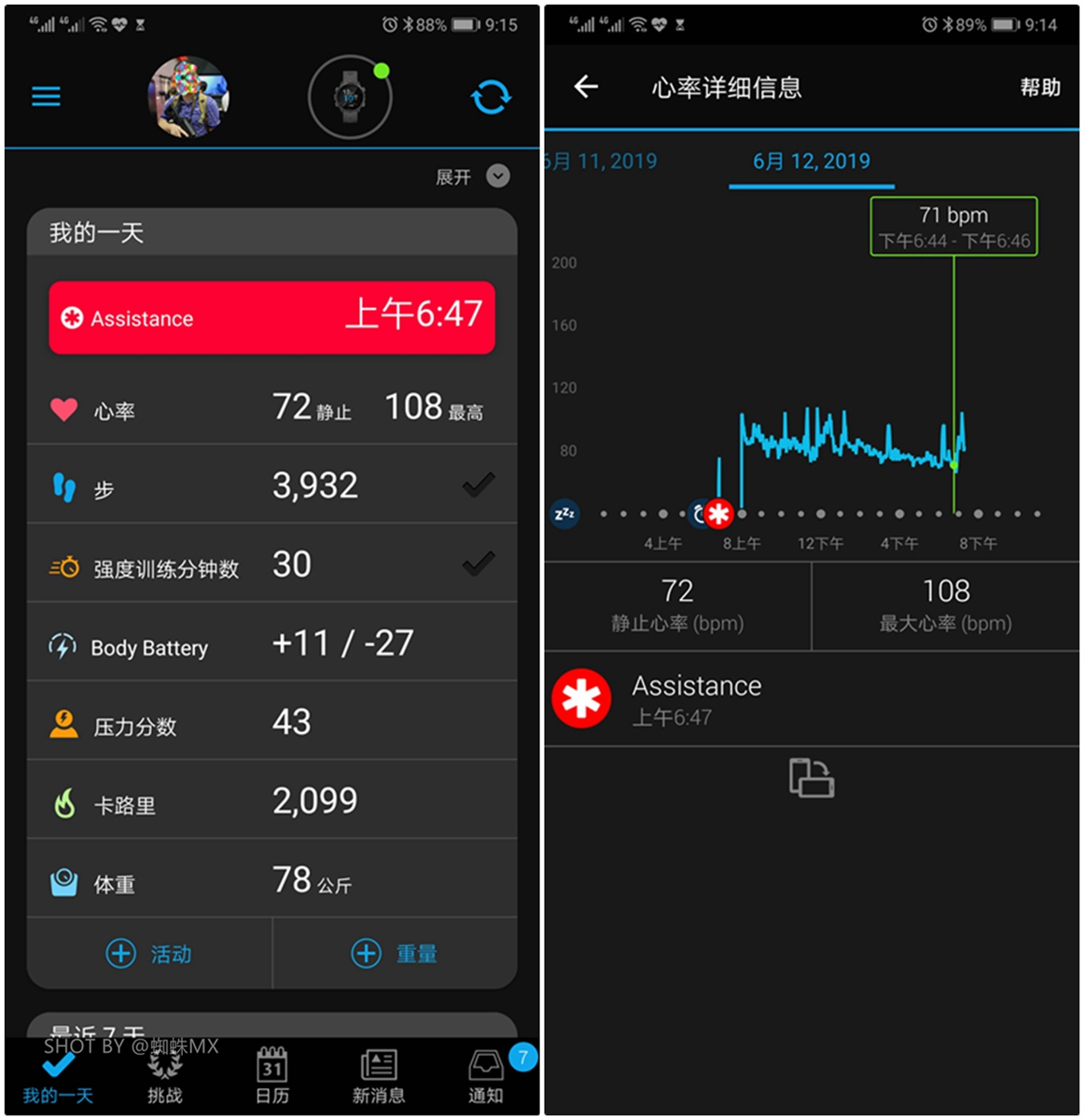Tap the 活动 add activity button
Viewport: 1085px width, 1120px height.
pos(150,953)
